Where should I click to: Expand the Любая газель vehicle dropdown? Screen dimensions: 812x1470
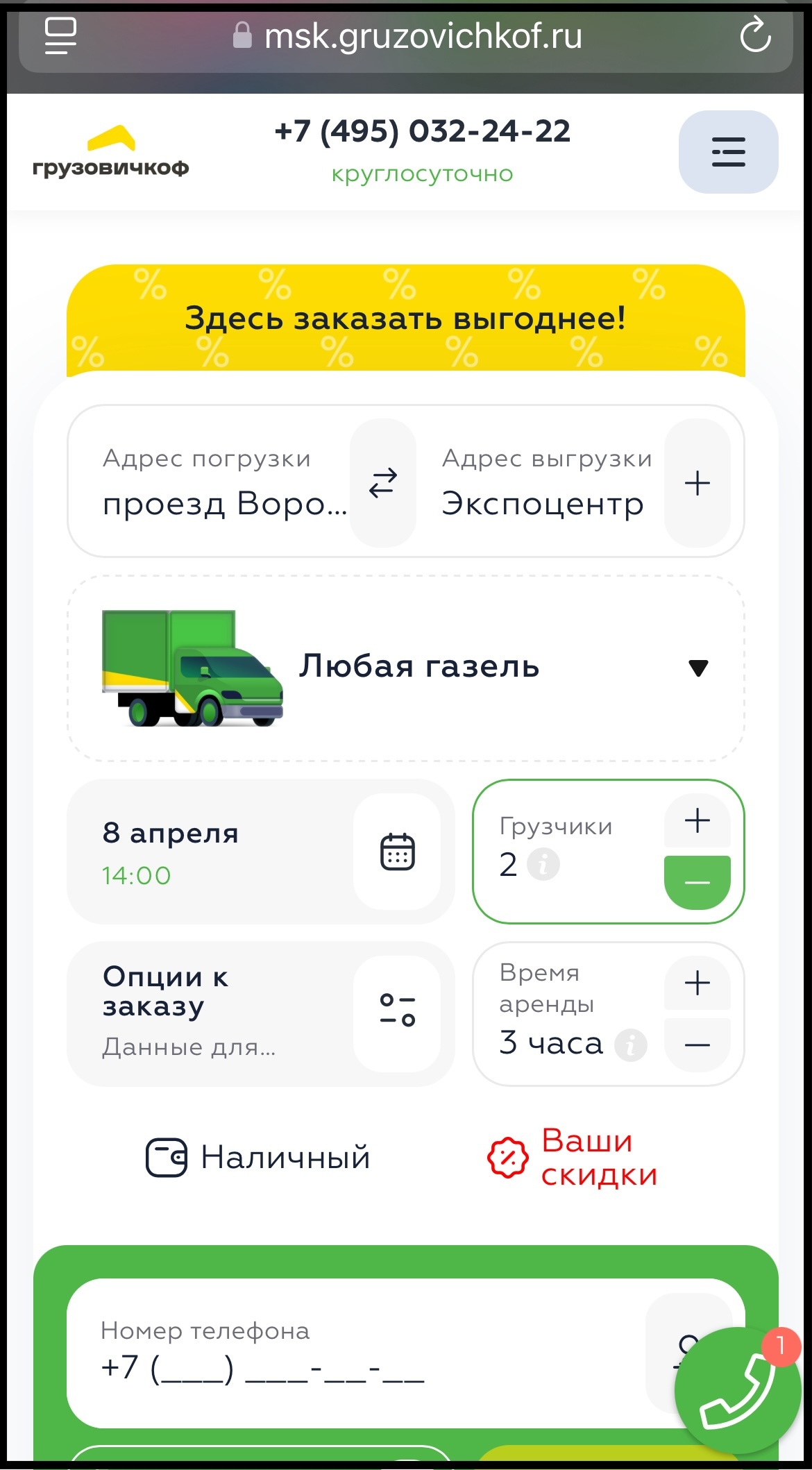(x=697, y=668)
